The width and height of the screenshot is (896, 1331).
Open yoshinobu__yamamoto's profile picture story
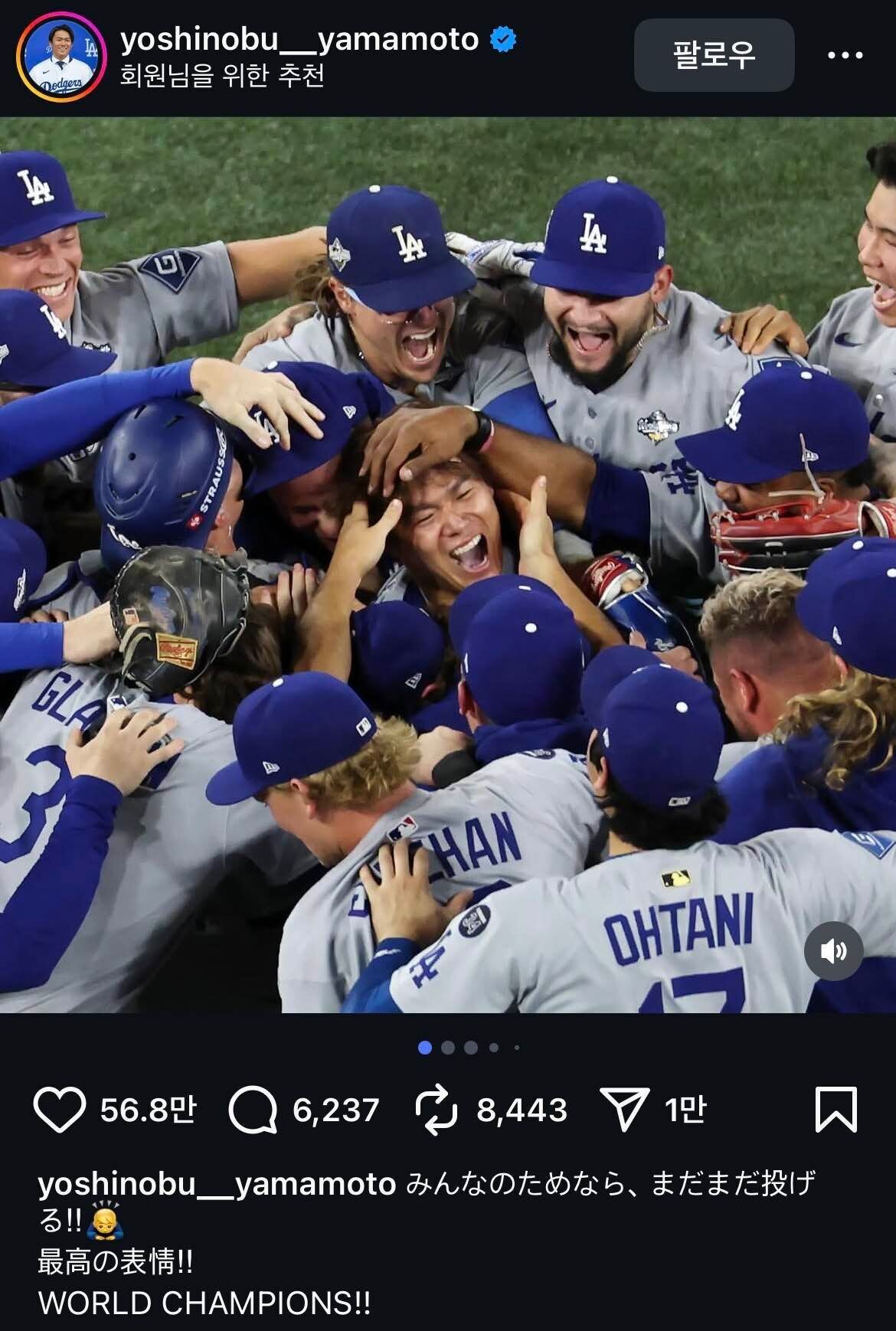tap(61, 57)
